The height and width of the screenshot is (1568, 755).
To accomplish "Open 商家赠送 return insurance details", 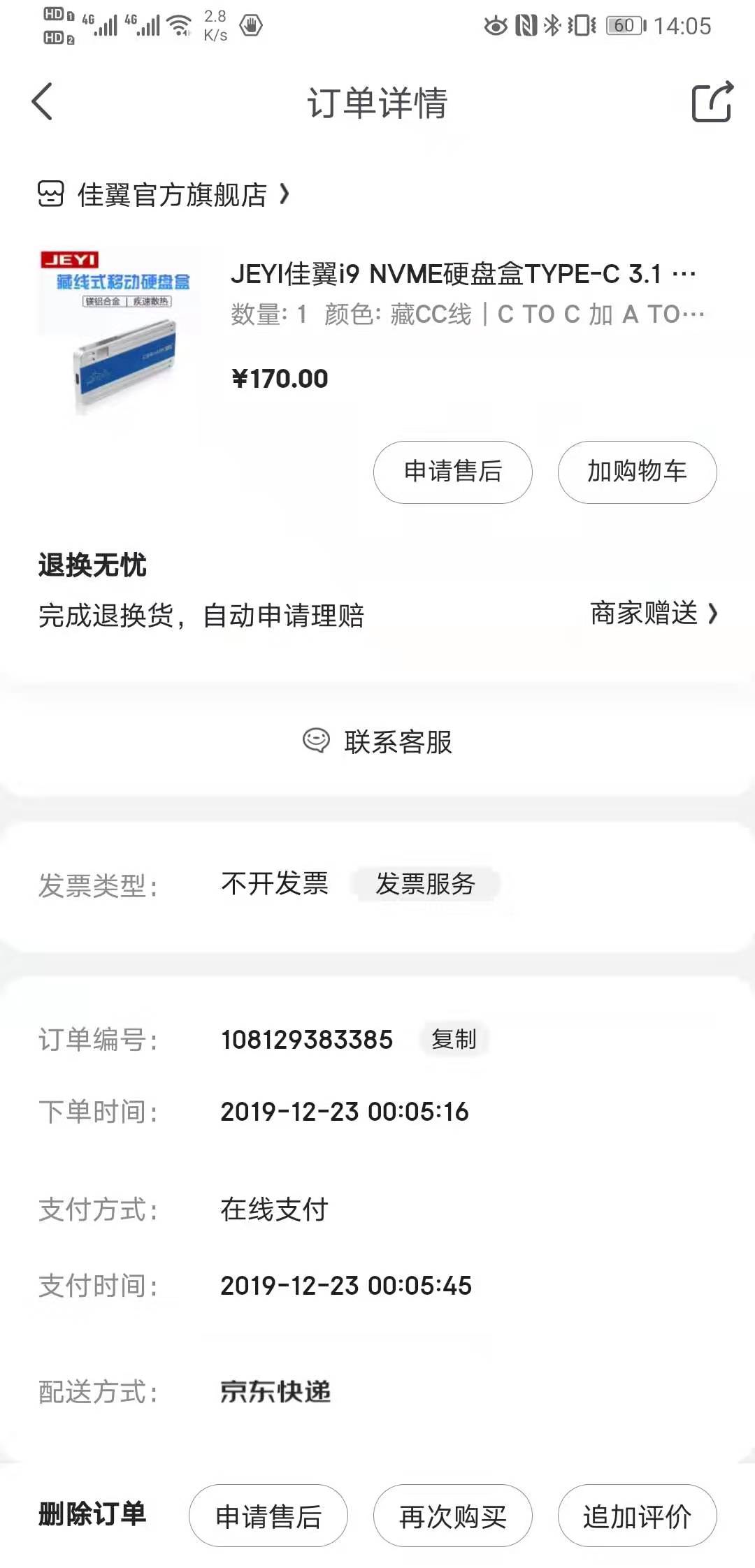I will pos(653,614).
